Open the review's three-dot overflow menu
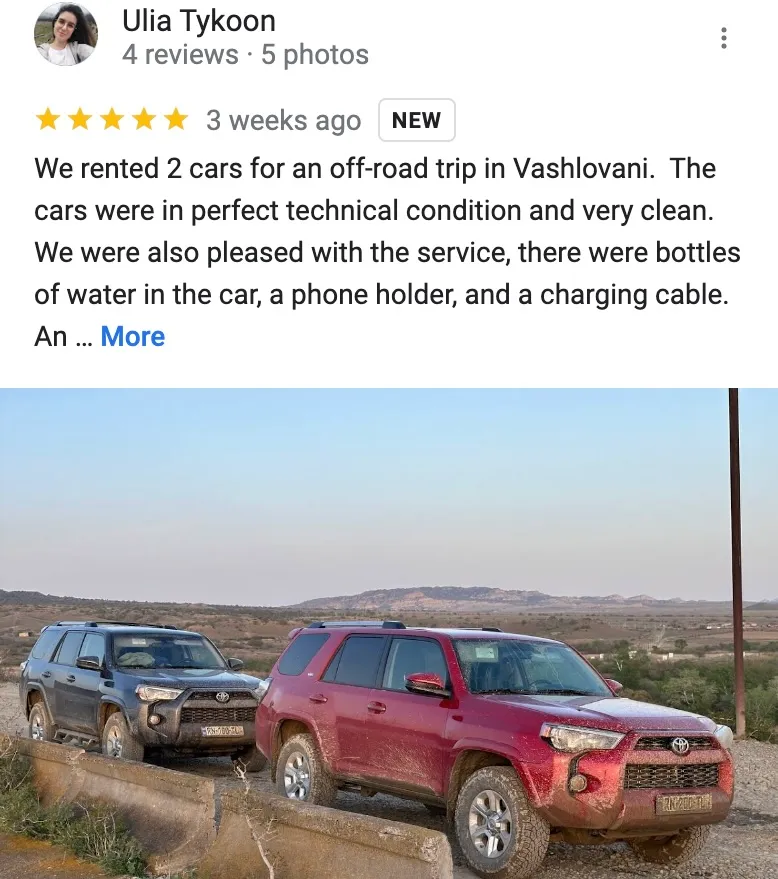Screen dimensions: 778x879 [723, 39]
